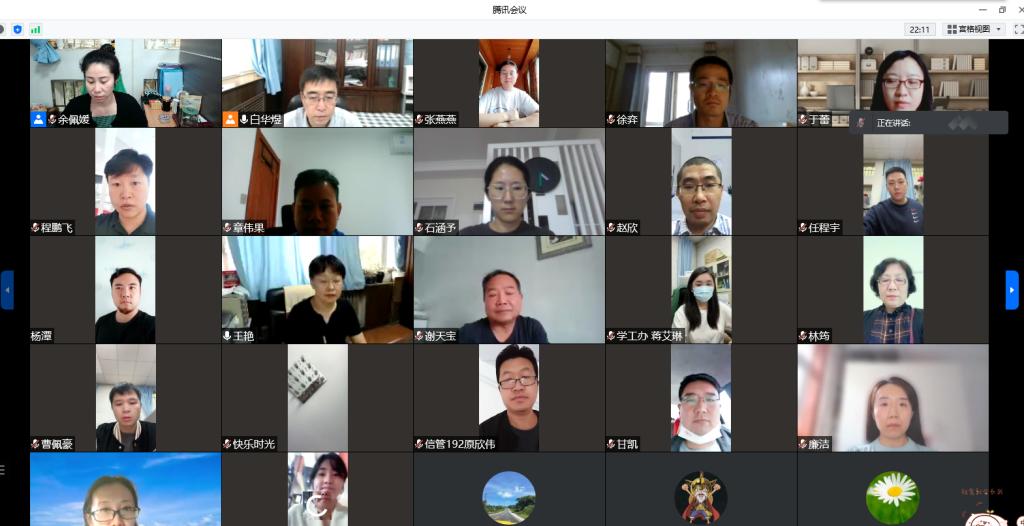
Task: Open the 宫格视图 layout dropdown
Action: [974, 29]
